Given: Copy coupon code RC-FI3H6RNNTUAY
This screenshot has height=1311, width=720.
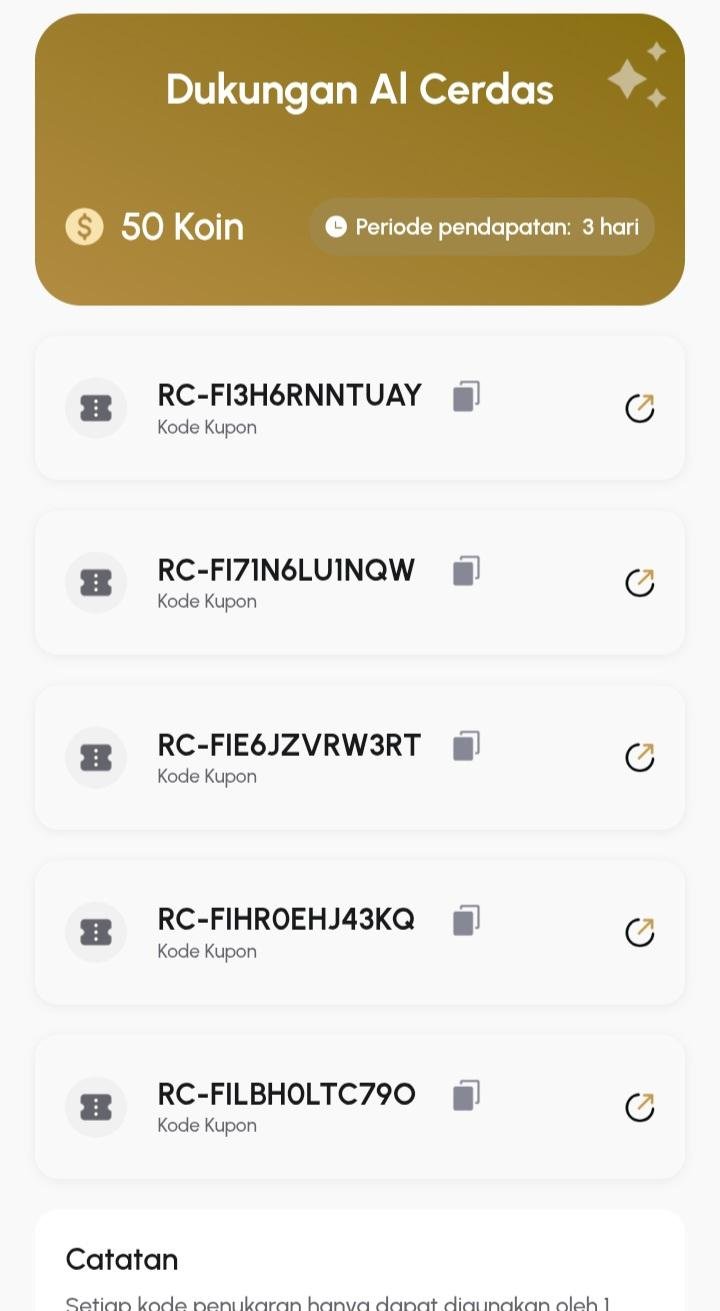Looking at the screenshot, I should click(466, 397).
